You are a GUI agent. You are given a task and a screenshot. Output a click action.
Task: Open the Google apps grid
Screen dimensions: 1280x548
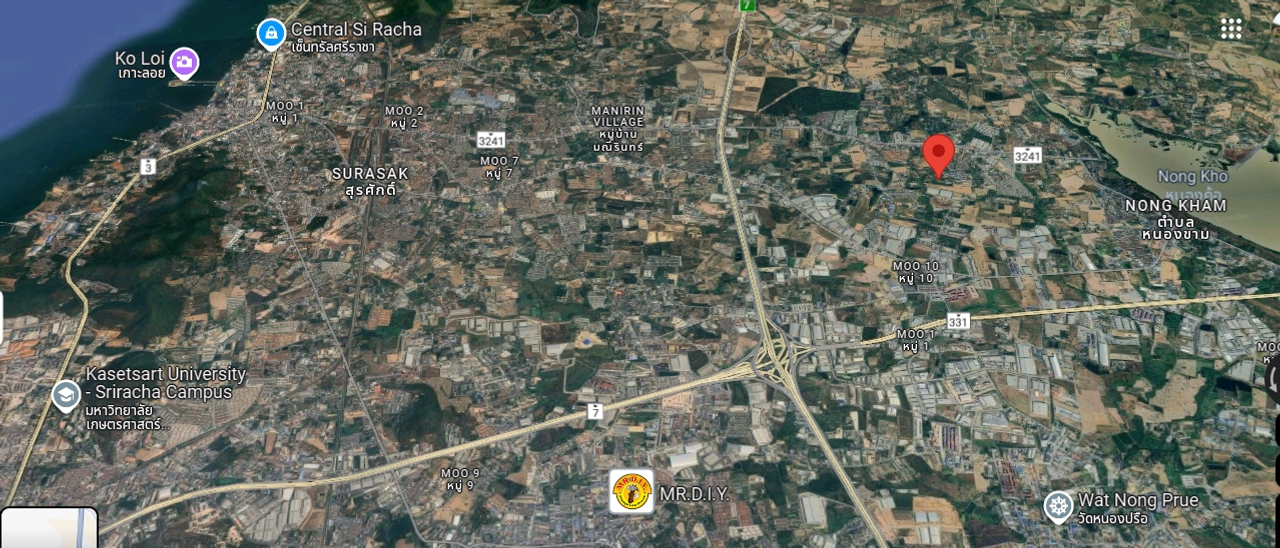coord(1231,28)
